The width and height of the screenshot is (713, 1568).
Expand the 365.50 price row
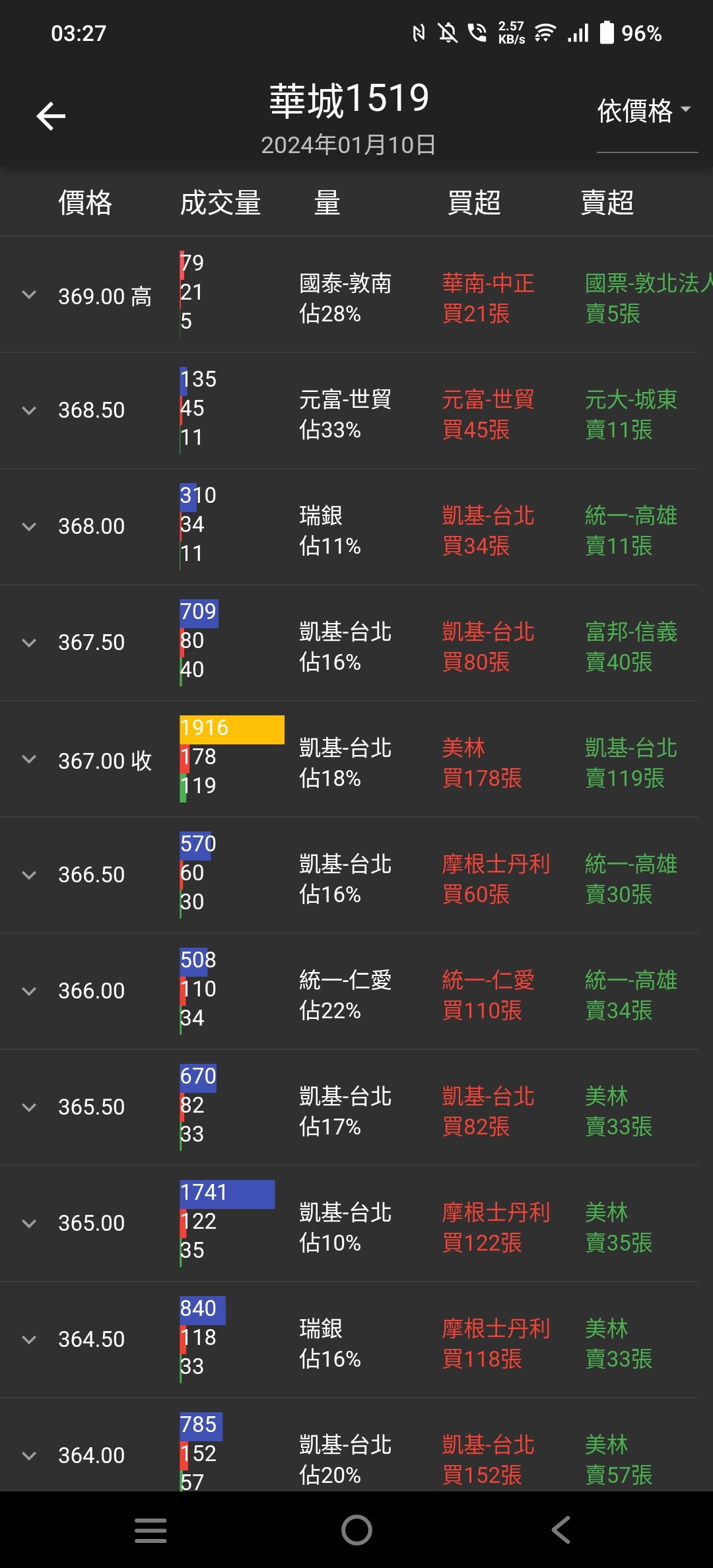[29, 1107]
